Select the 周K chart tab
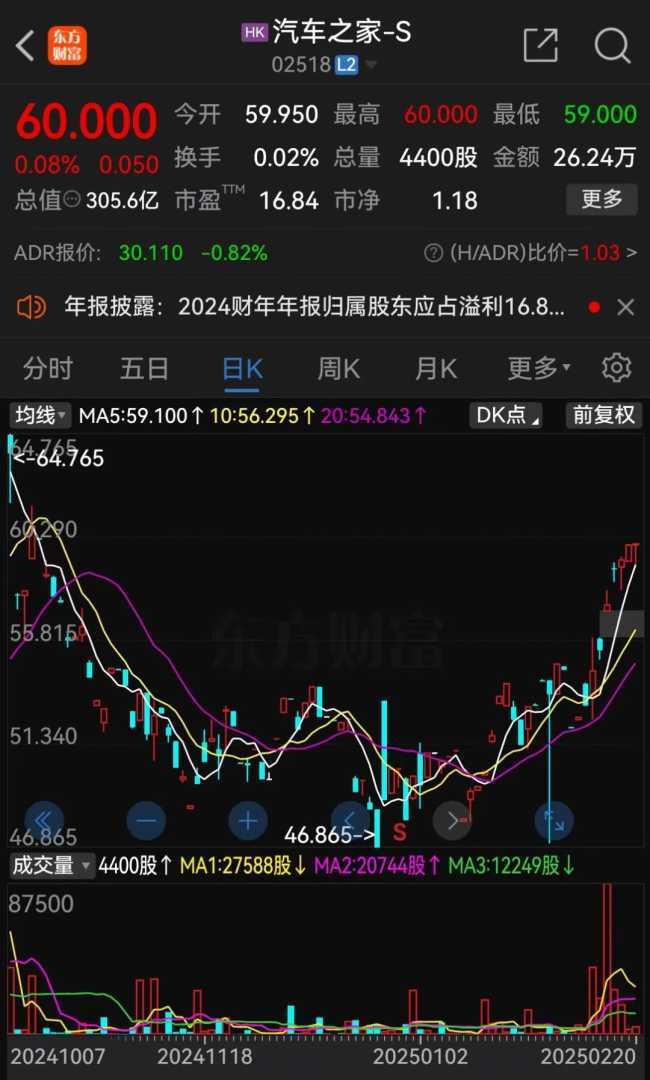The width and height of the screenshot is (650, 1080). point(338,369)
